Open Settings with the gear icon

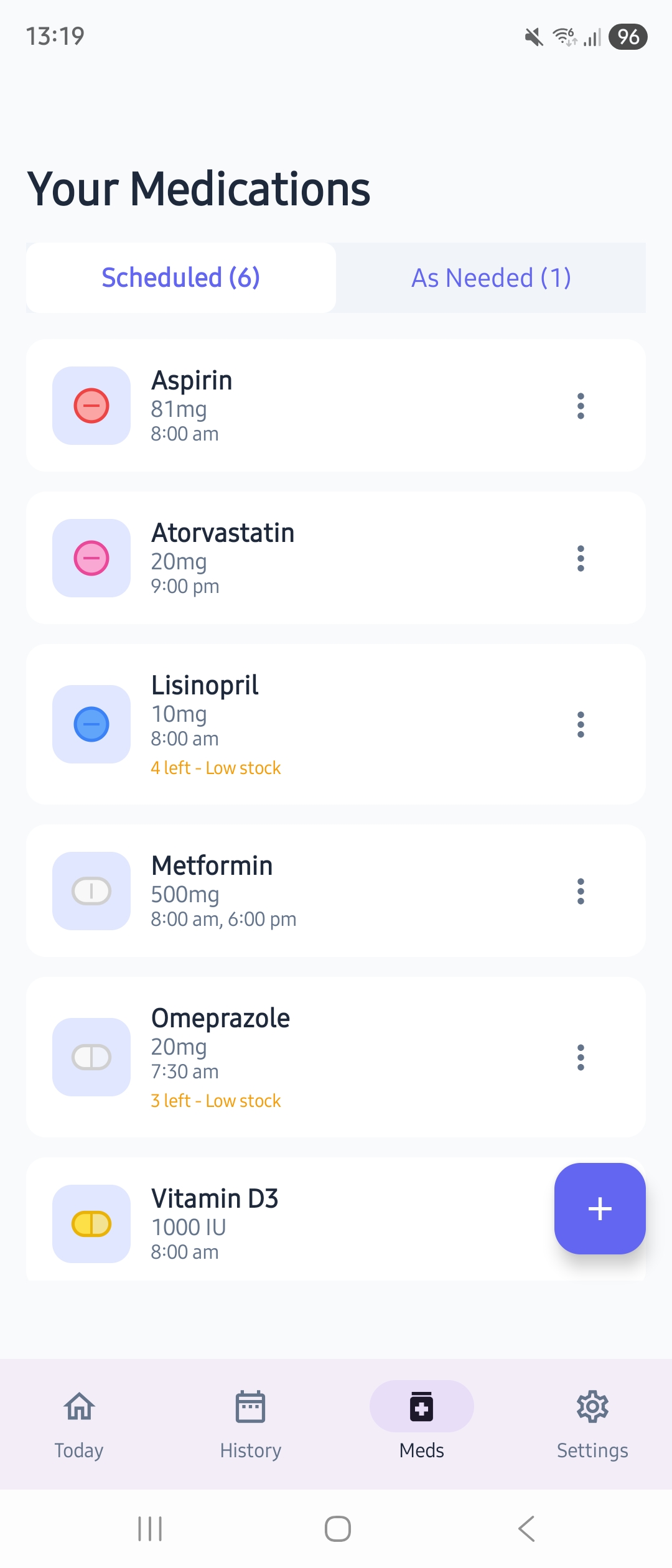point(592,1406)
